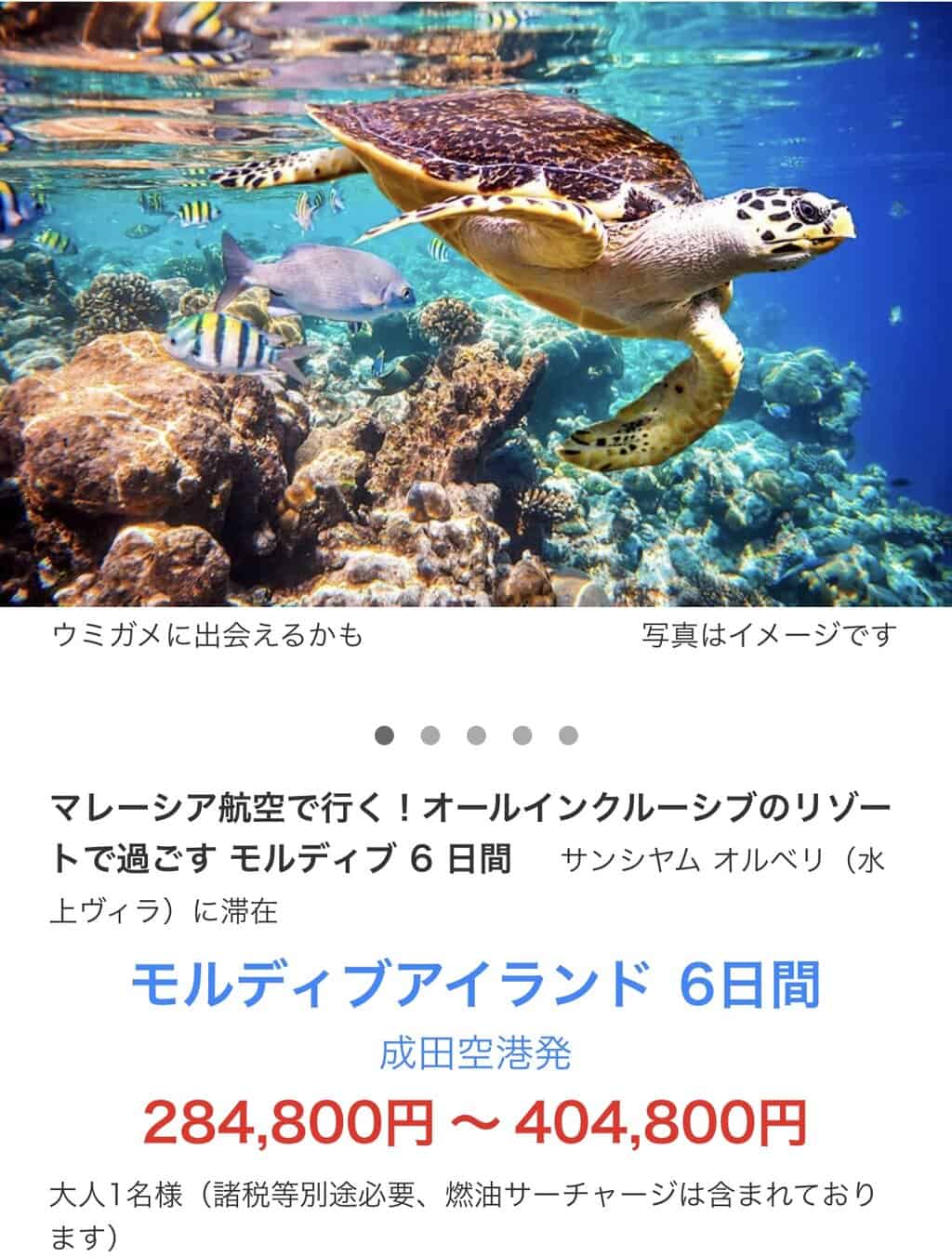Open the モルディブアイランド 6日間 tour link
This screenshot has width=952, height=1257.
point(476,985)
